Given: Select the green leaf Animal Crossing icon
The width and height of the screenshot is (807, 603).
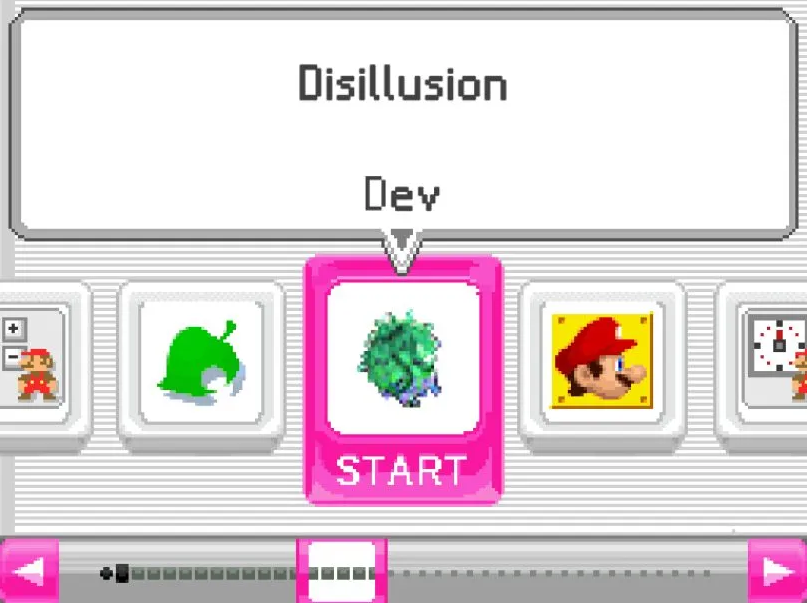Looking at the screenshot, I should click(201, 360).
